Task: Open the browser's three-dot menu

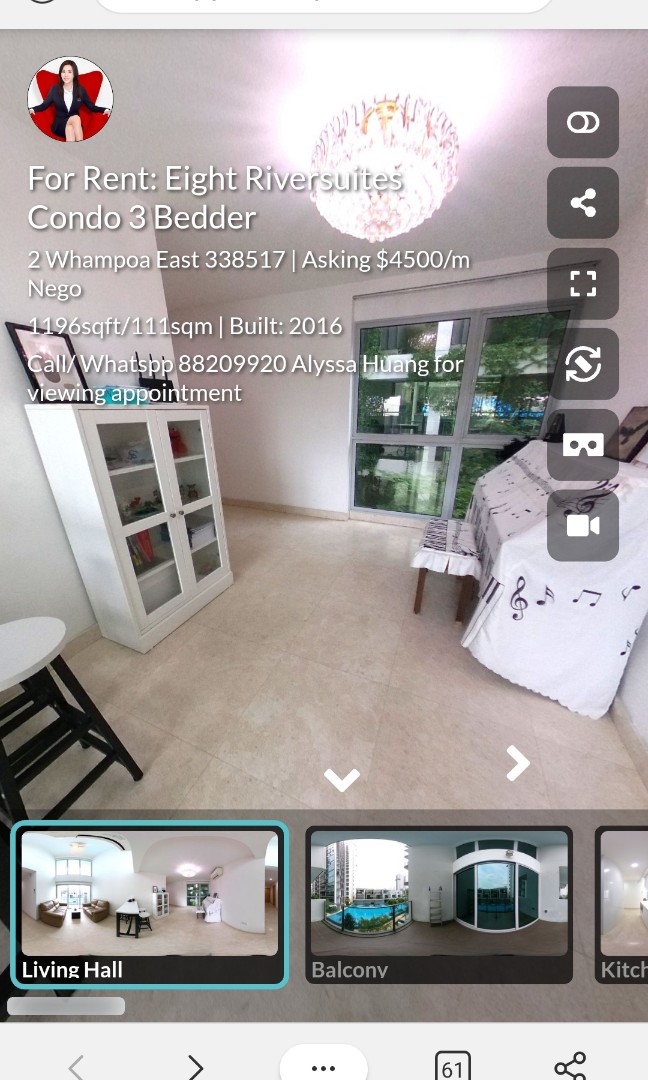Action: pos(323,1064)
